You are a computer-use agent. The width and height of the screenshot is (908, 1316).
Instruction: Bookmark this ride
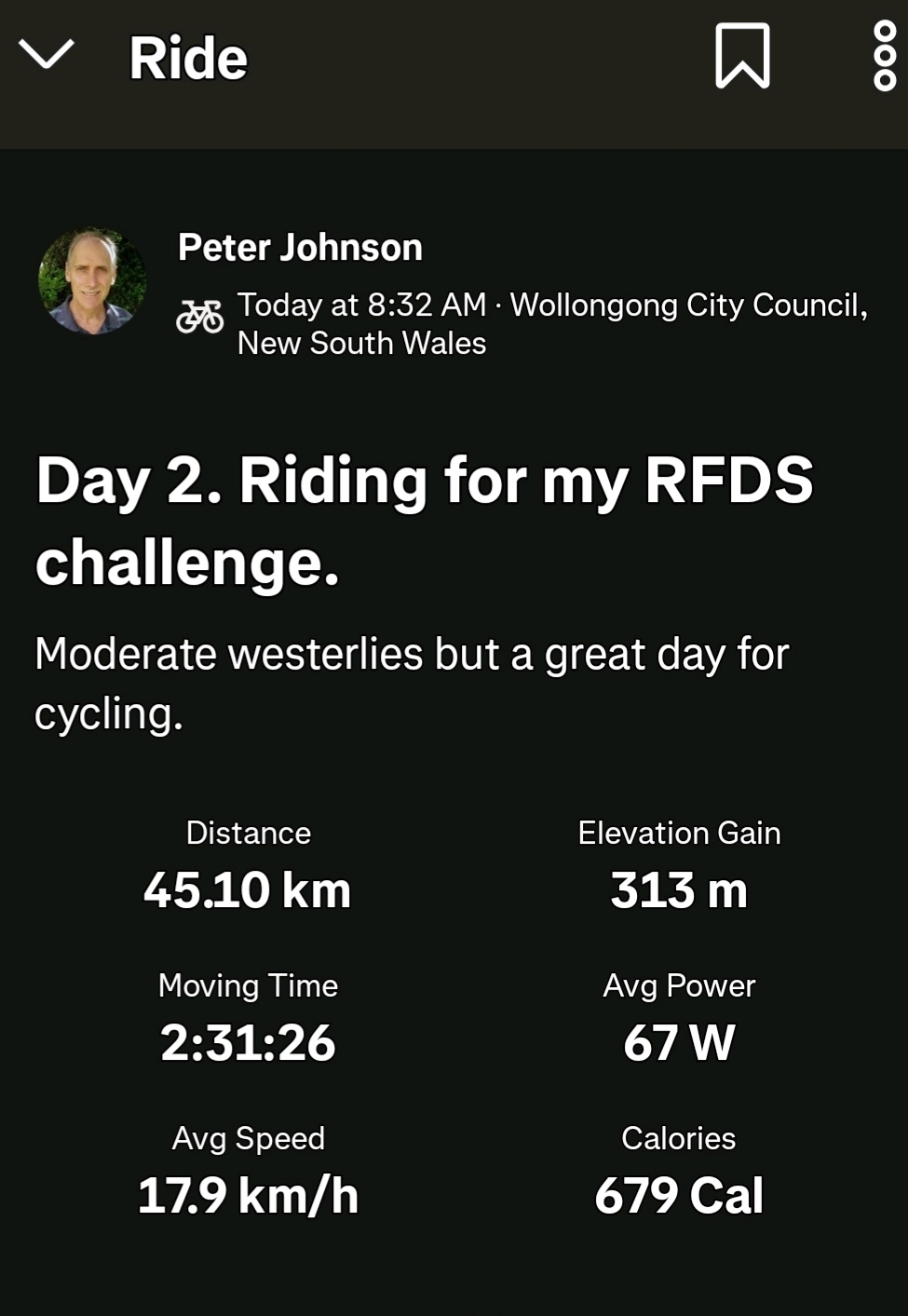(x=742, y=57)
